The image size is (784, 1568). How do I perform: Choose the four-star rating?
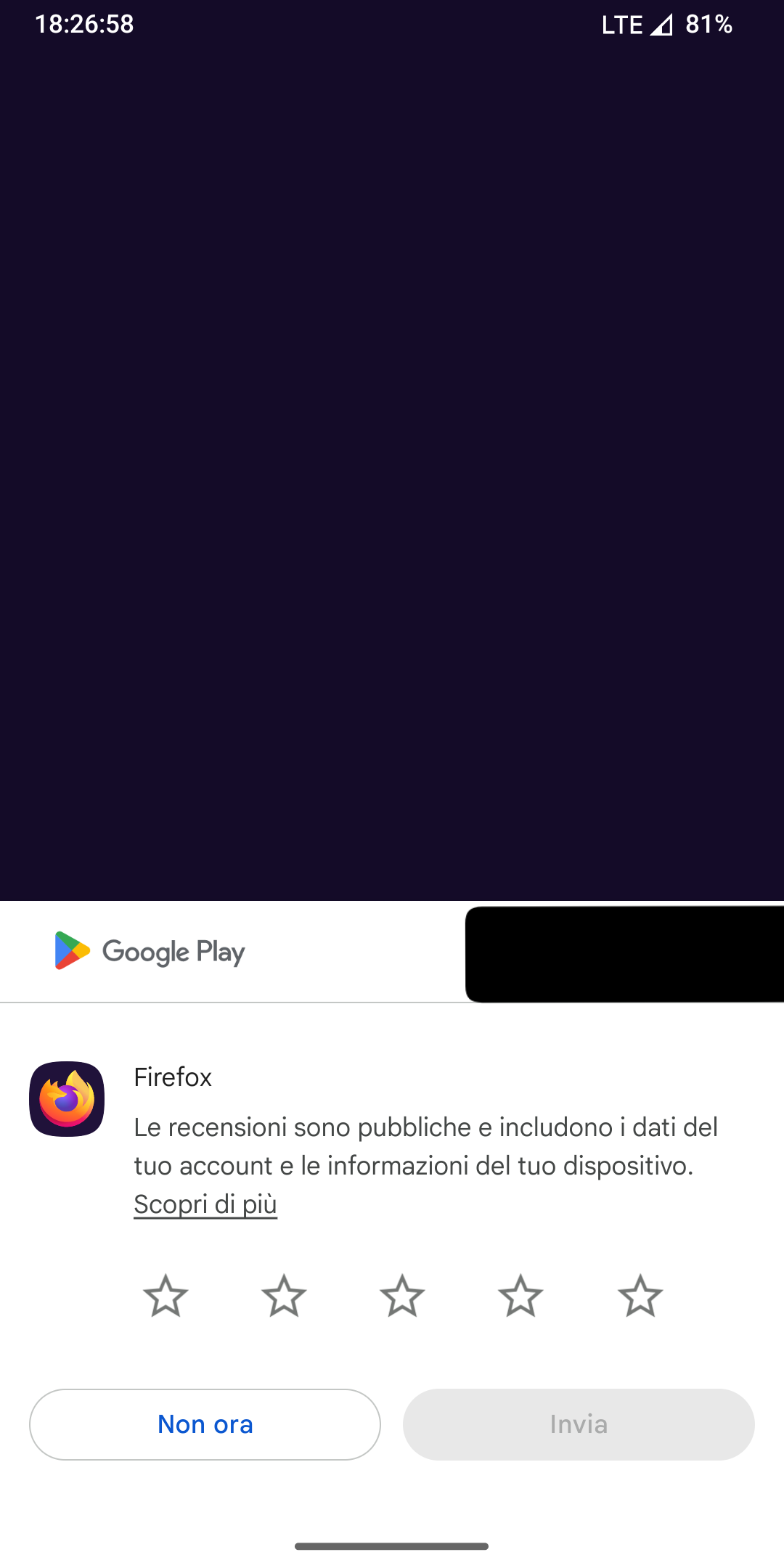coord(520,1296)
